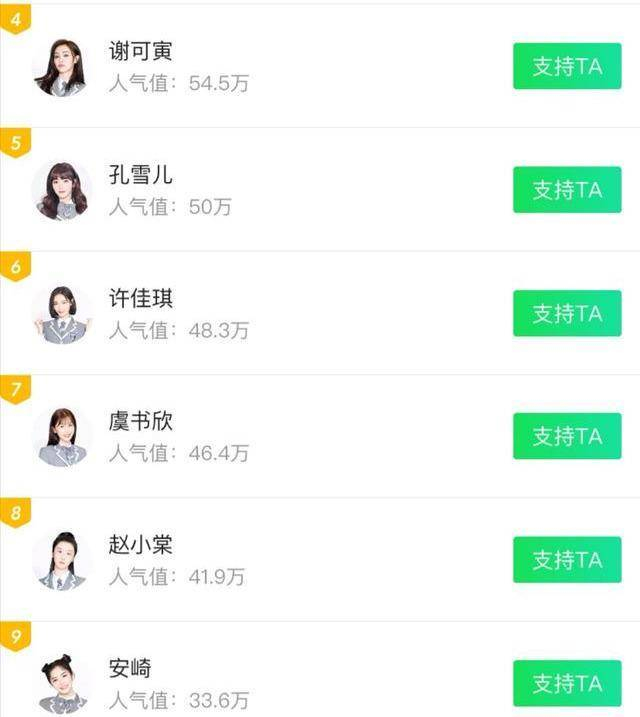Tap 支持TA for 谢可寅
Viewport: 640px width, 717px height.
567,67
